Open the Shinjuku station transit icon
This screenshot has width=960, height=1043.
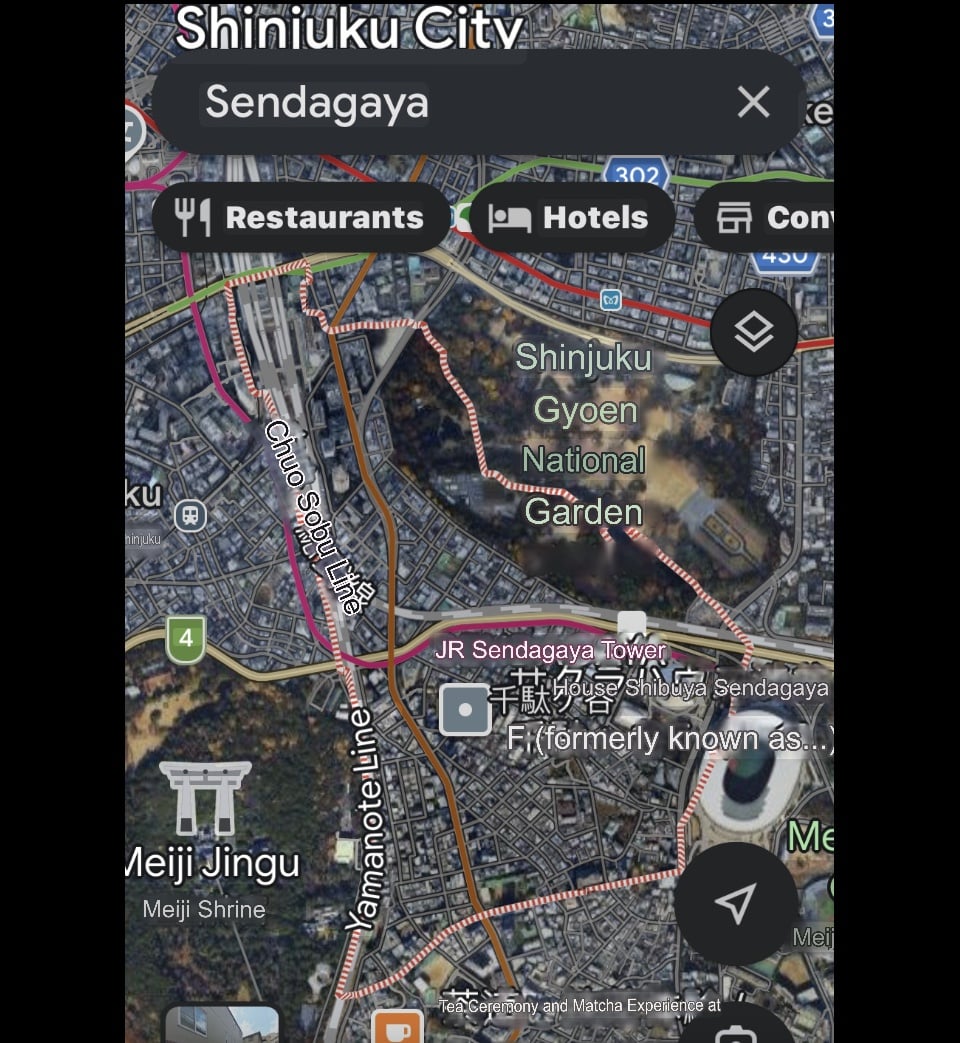[190, 516]
